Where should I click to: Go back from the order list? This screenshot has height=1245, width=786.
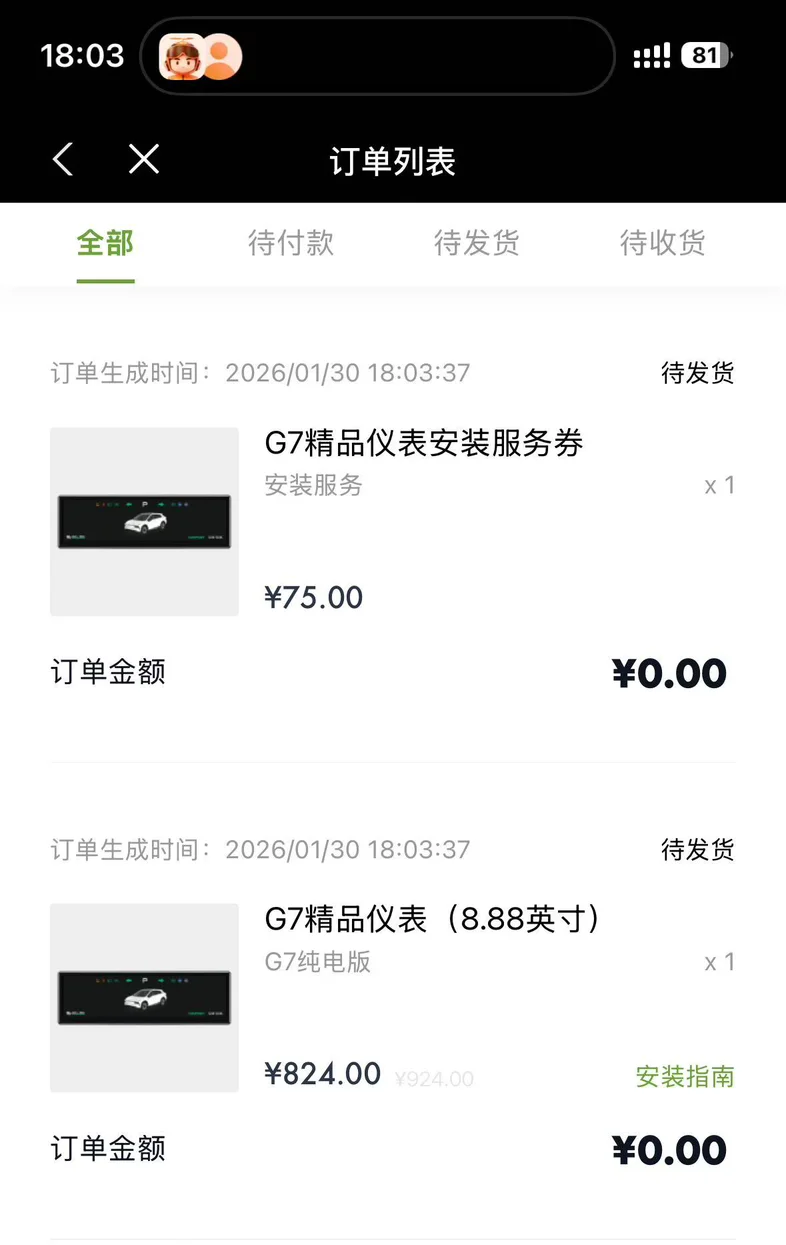click(63, 159)
